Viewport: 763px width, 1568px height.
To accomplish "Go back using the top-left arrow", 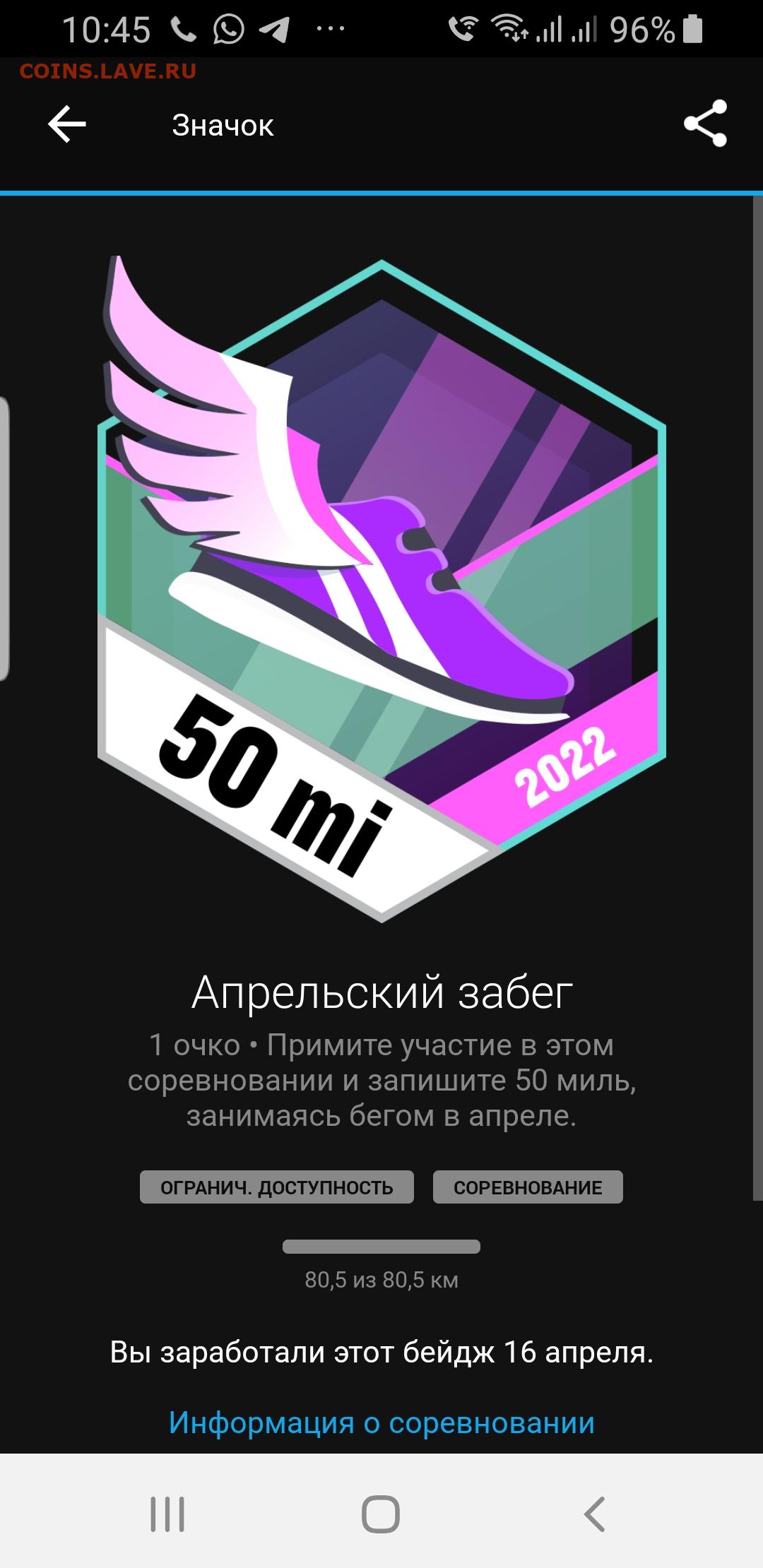I will [67, 124].
